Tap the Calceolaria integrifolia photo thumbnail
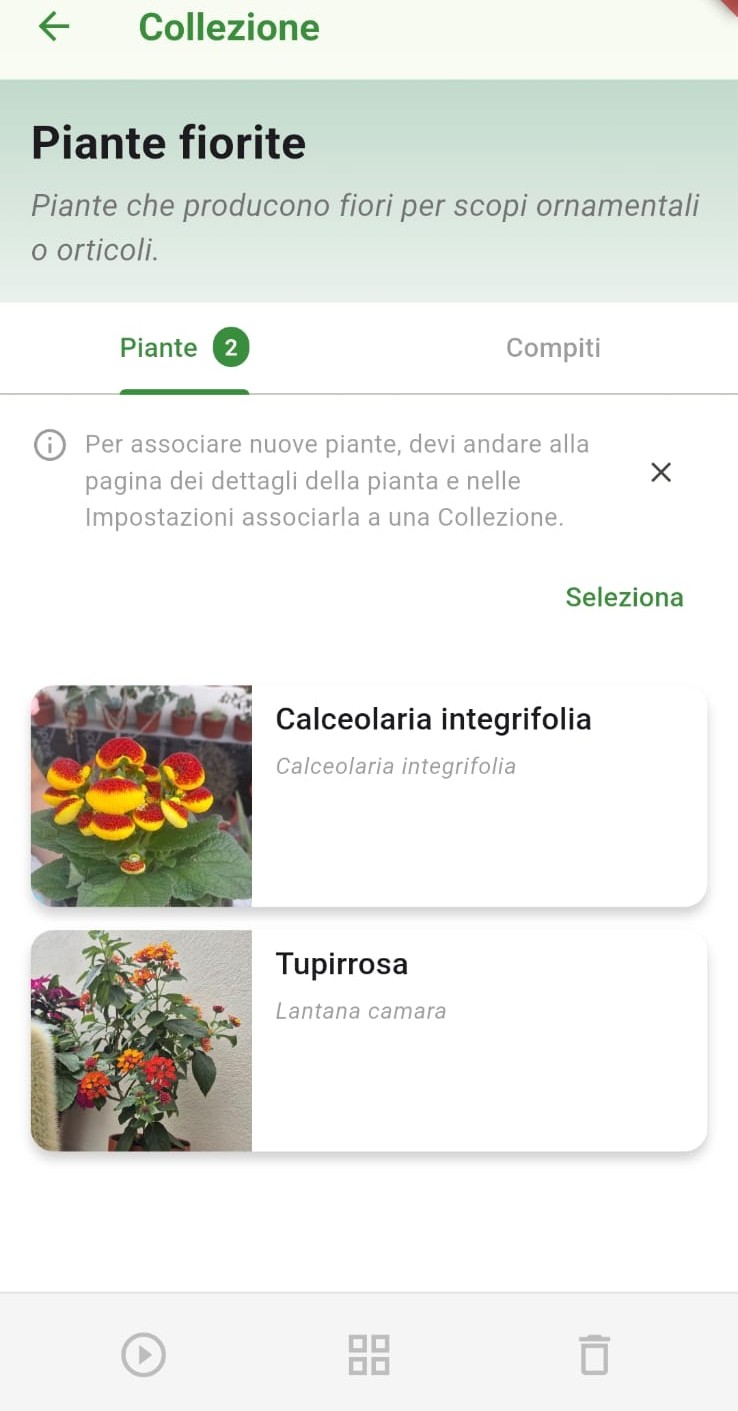Viewport: 738px width, 1411px height. (x=141, y=795)
